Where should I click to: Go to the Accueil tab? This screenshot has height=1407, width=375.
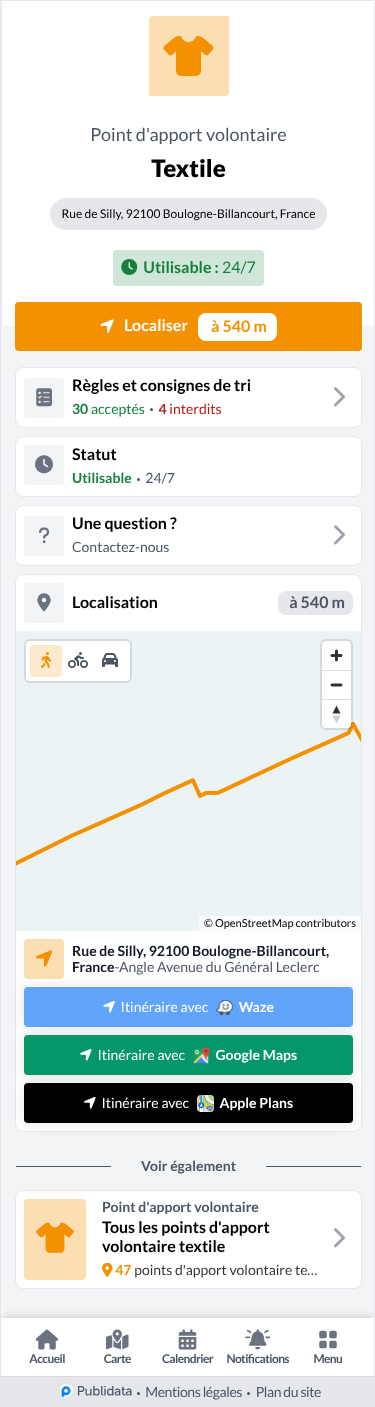coord(47,1347)
